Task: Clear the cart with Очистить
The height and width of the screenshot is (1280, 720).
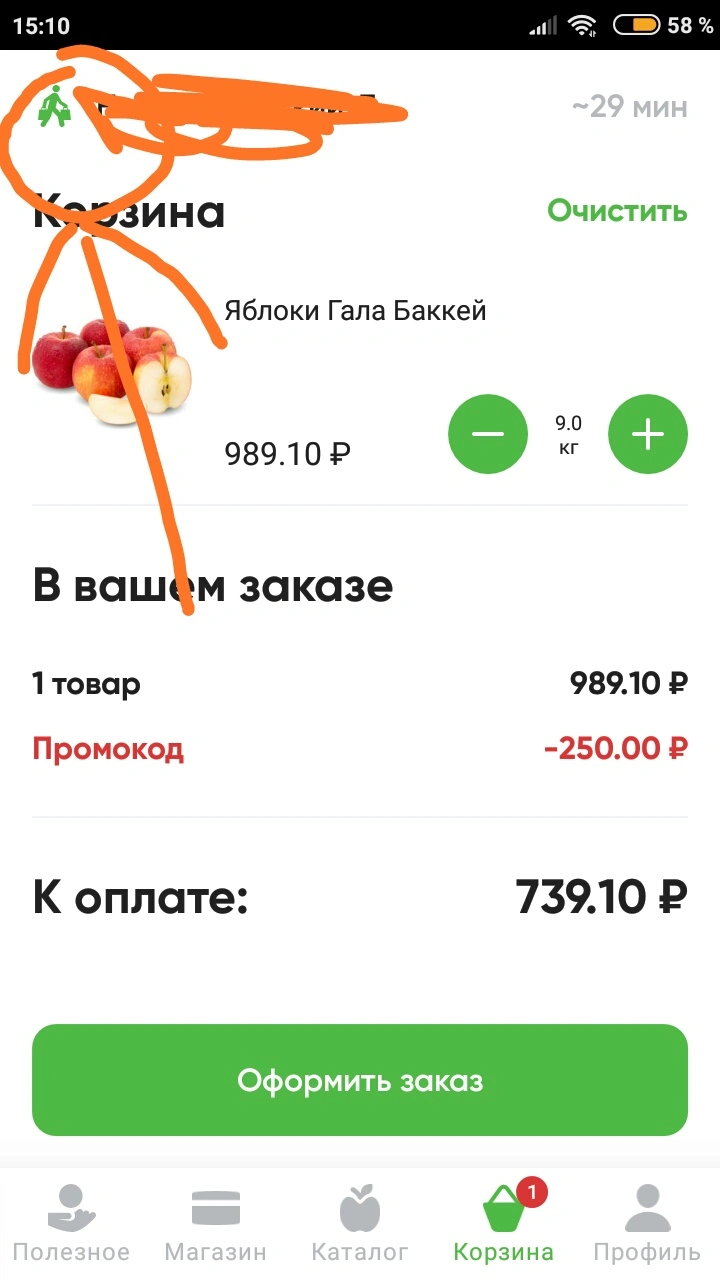Action: (617, 211)
